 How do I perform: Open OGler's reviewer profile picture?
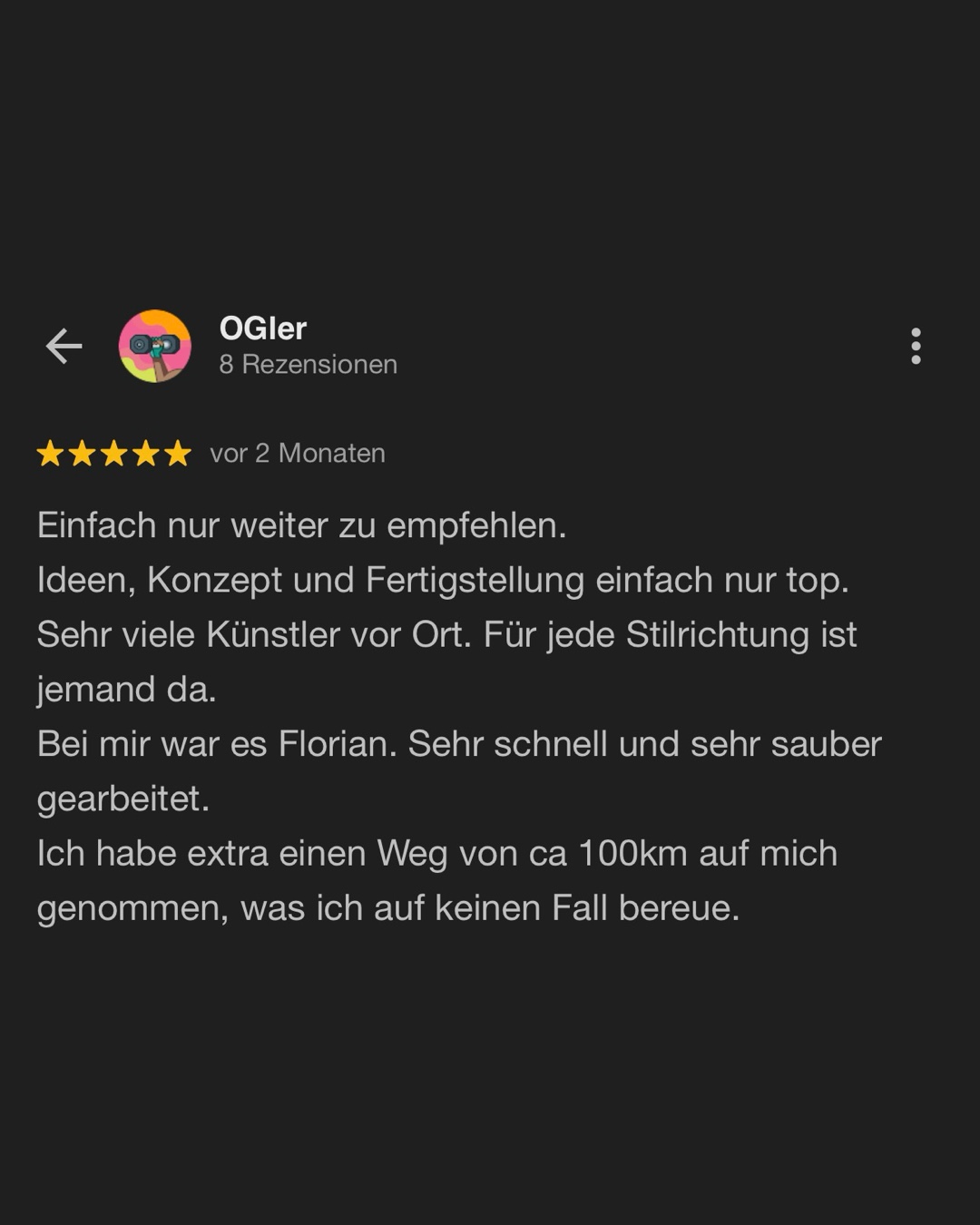155,346
